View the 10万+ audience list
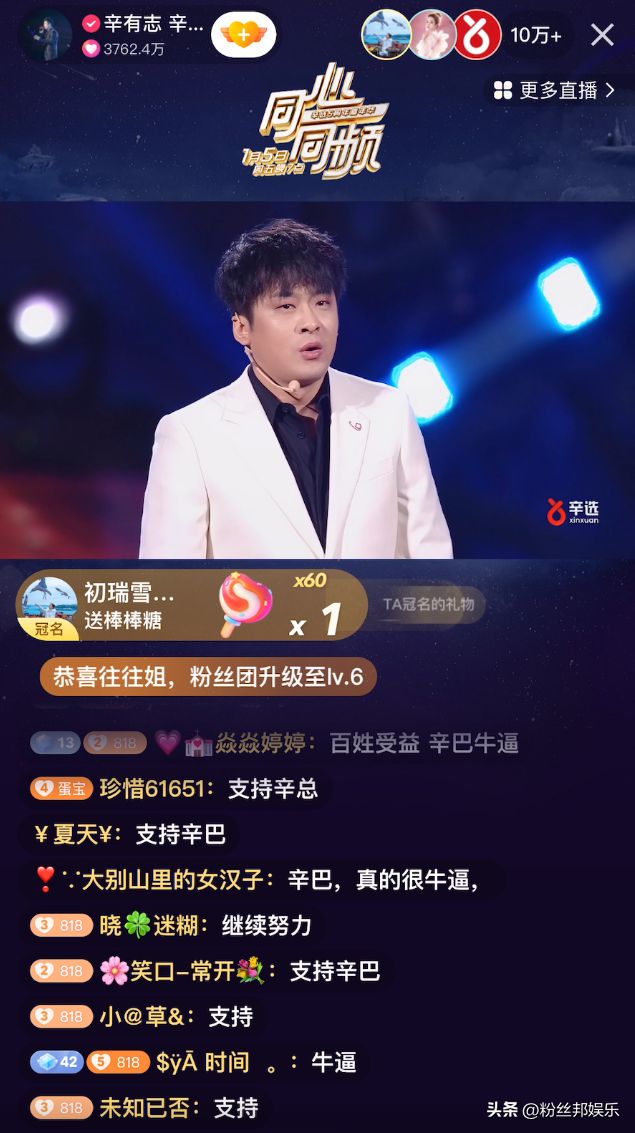 click(536, 35)
